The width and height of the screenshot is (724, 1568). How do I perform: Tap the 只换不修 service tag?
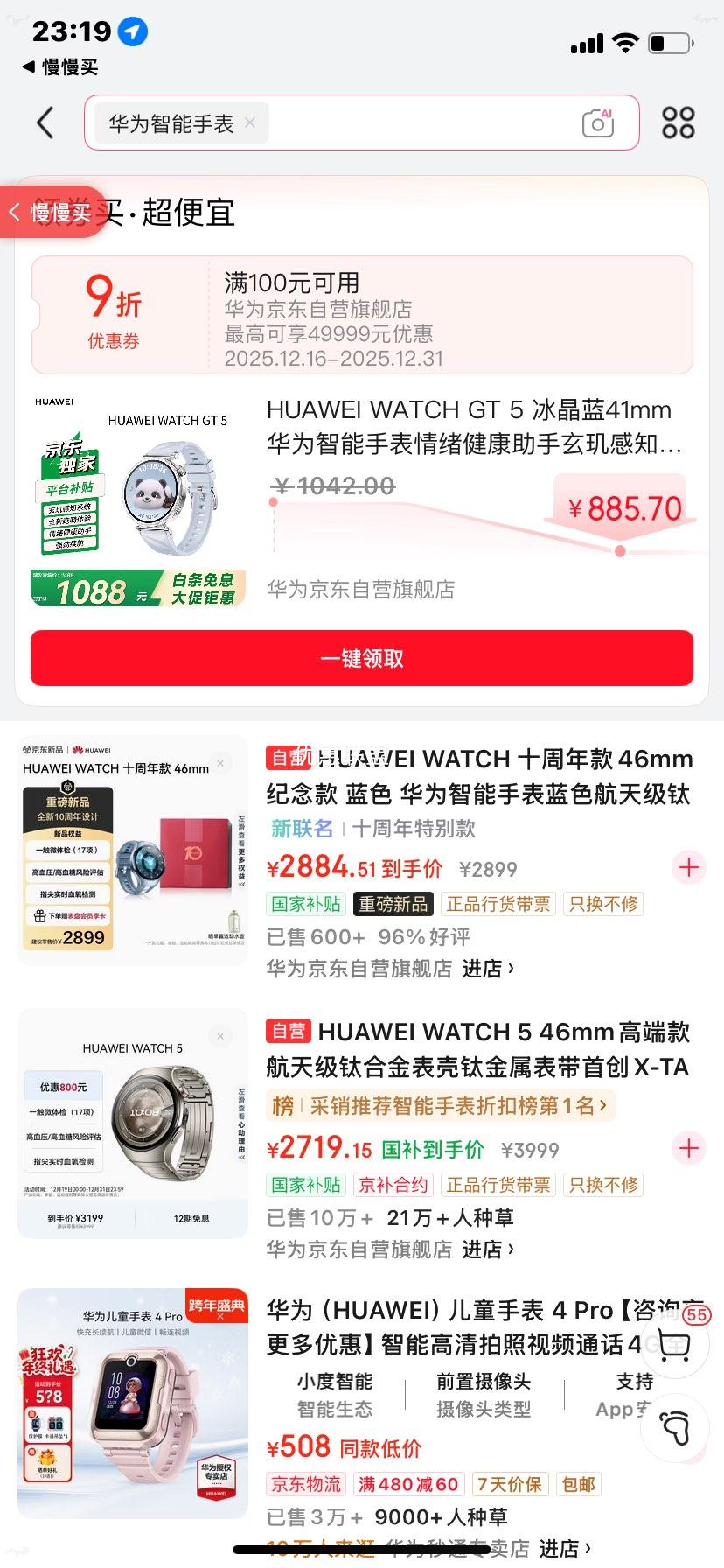tap(602, 904)
